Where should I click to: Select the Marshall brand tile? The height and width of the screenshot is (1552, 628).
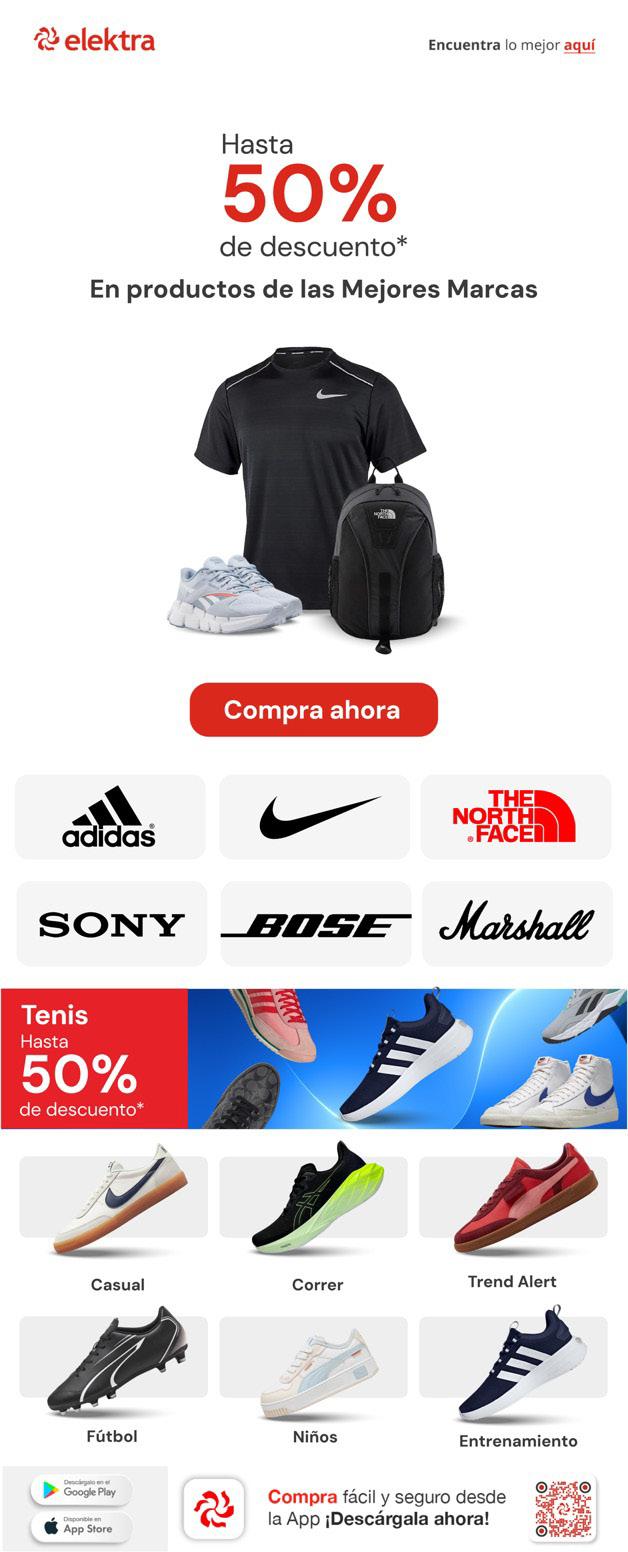coord(517,924)
